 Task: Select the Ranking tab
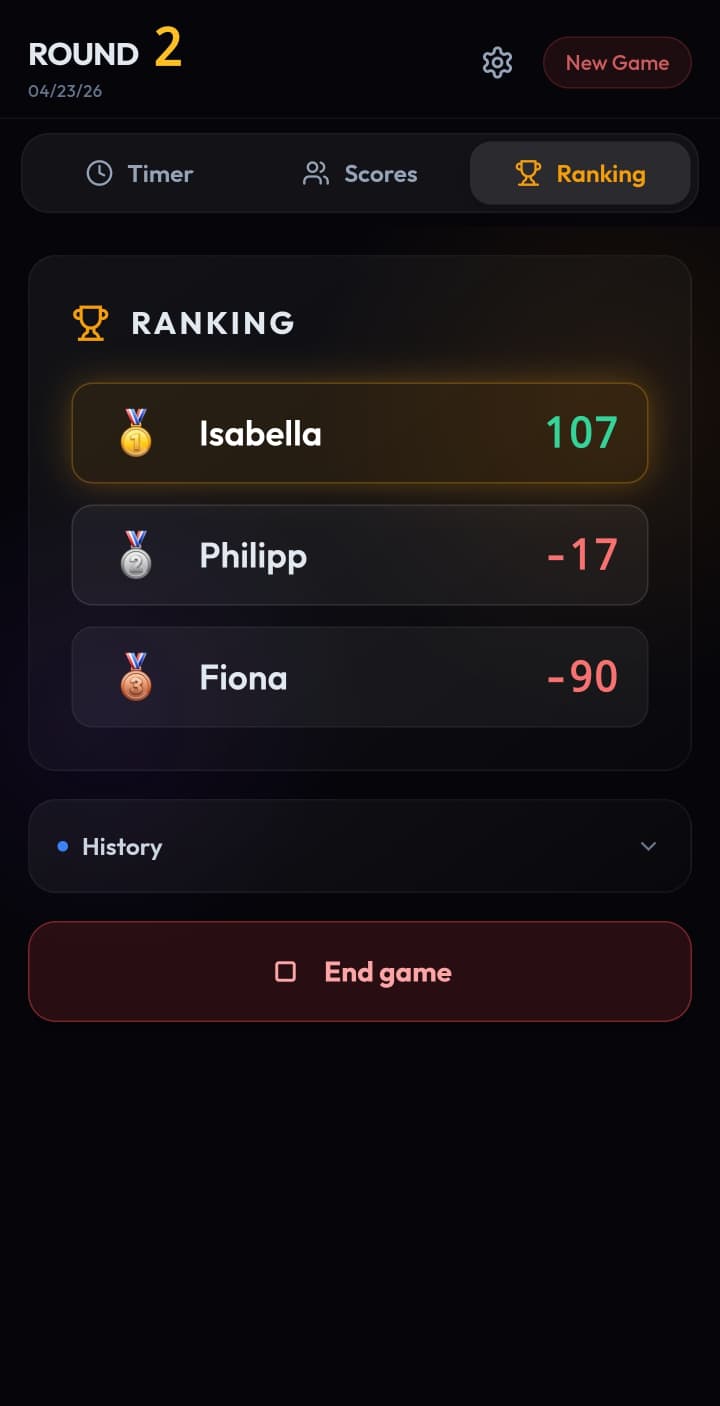coord(580,173)
